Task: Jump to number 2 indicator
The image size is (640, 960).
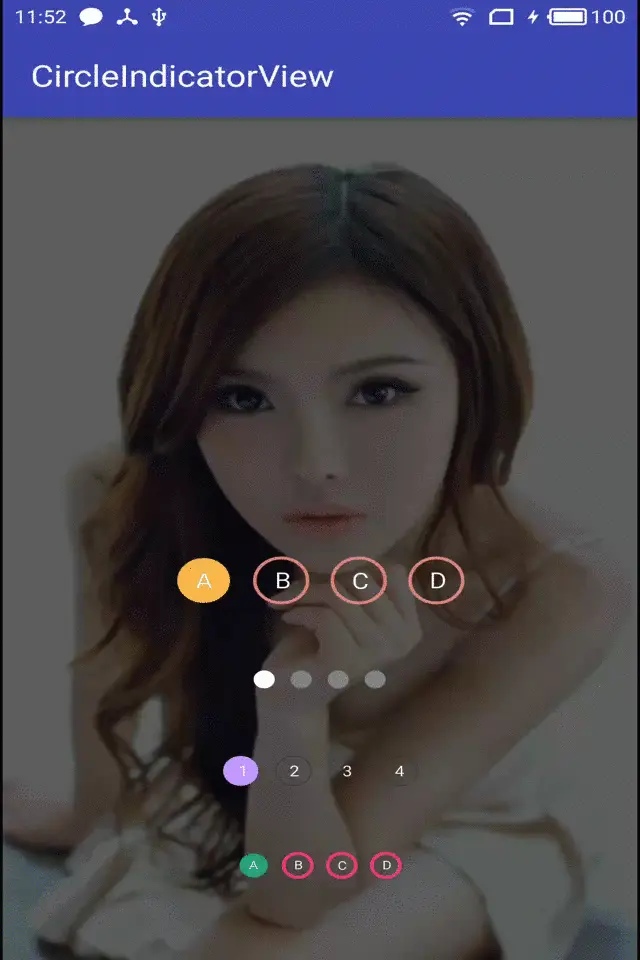Action: pyautogui.click(x=294, y=771)
